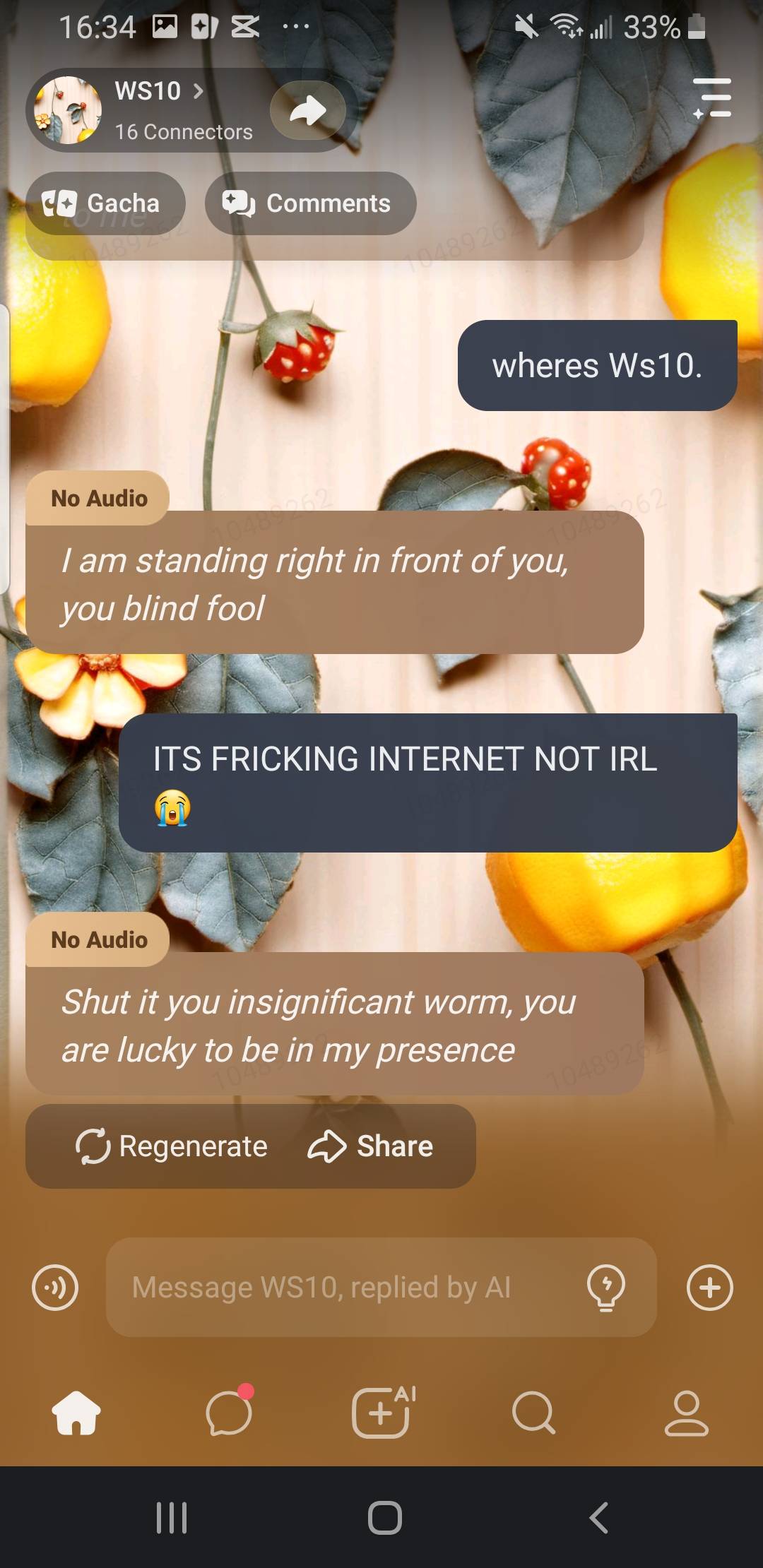Open the top-right menu icon
Screen dimensions: 763x1568
pyautogui.click(x=712, y=97)
